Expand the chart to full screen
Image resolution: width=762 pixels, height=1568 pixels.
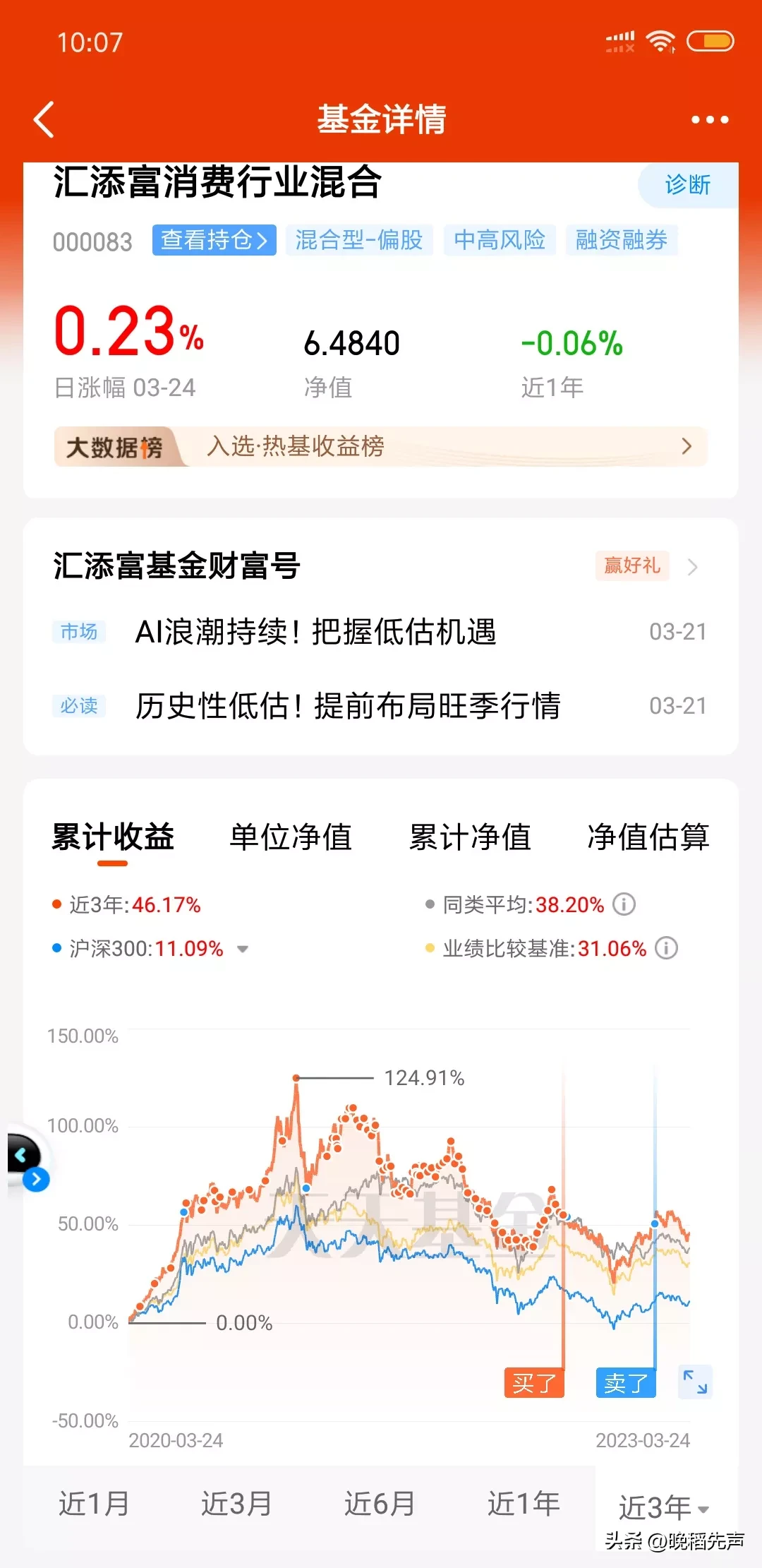pyautogui.click(x=695, y=1382)
